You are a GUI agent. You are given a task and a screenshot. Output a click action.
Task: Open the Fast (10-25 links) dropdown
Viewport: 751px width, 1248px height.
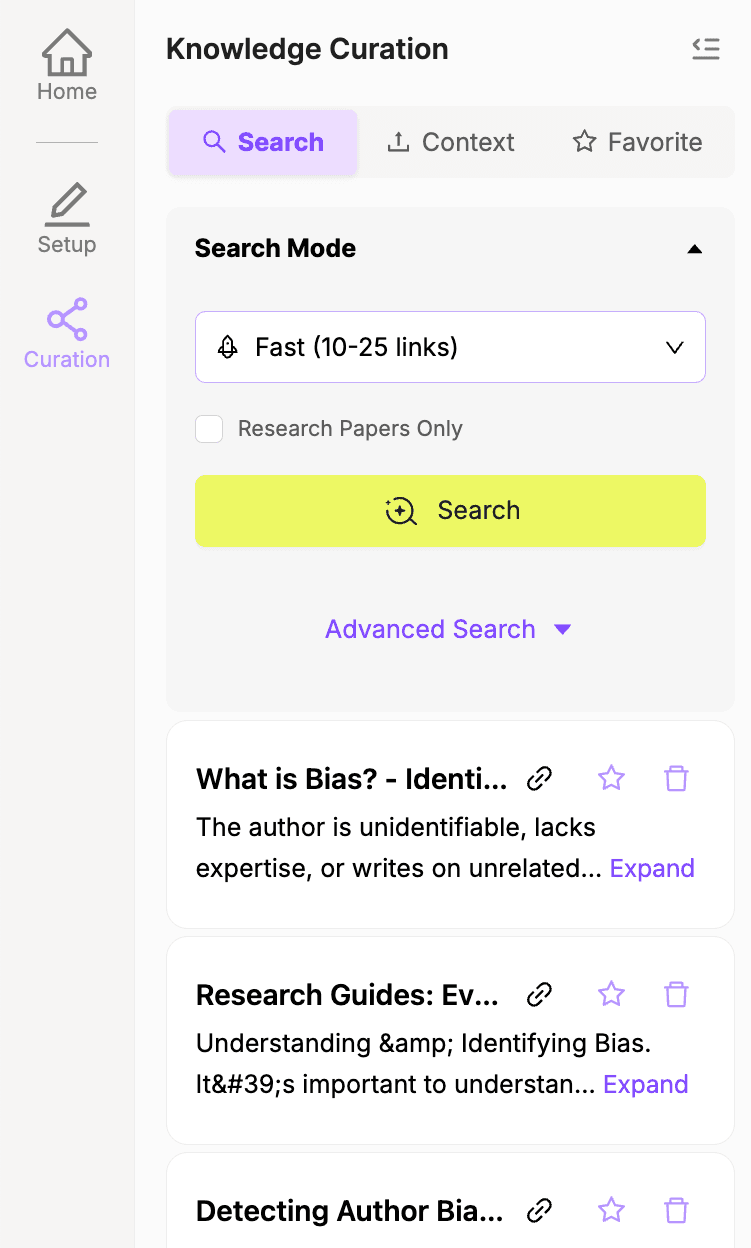click(x=450, y=347)
